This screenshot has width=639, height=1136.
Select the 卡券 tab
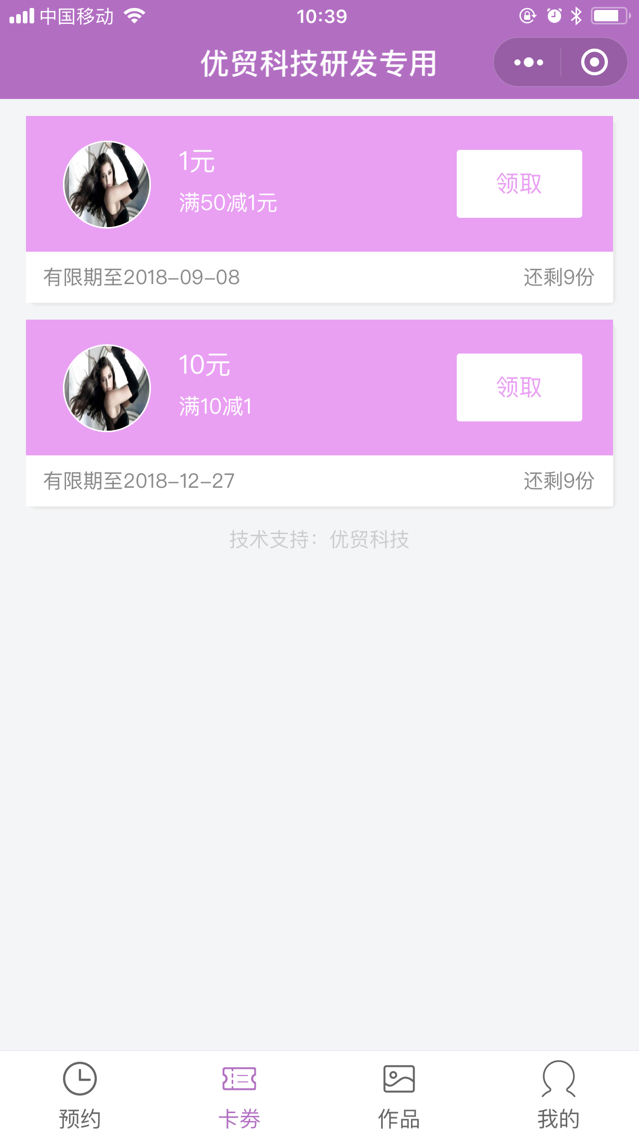click(x=239, y=1095)
